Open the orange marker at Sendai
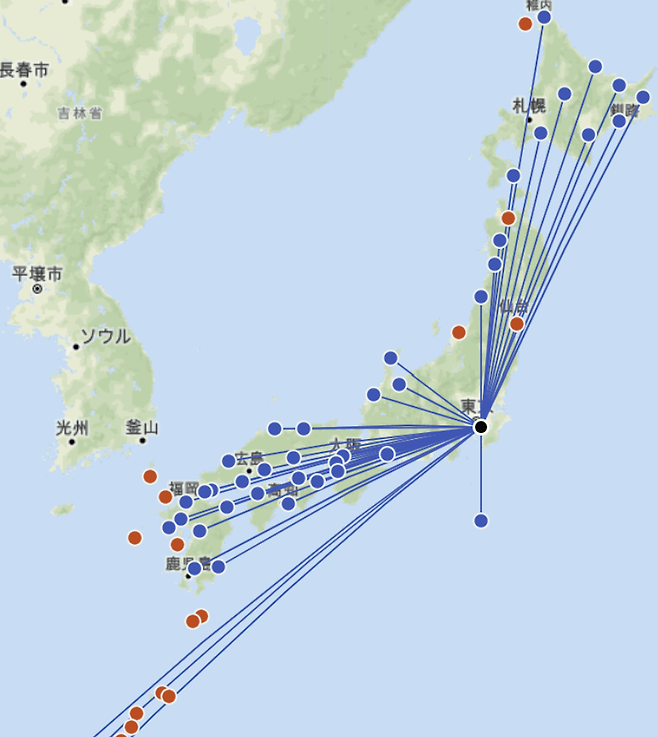Image resolution: width=658 pixels, height=737 pixels. pos(517,324)
